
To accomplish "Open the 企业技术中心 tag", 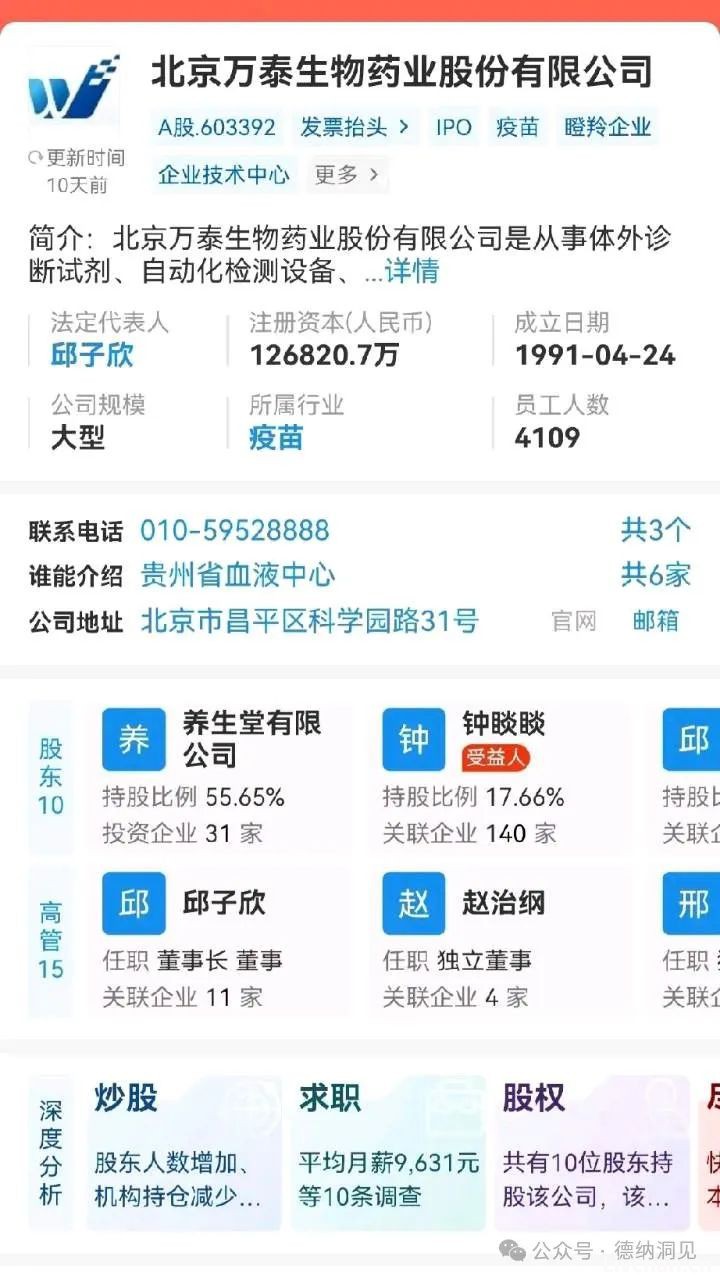I will pyautogui.click(x=223, y=175).
